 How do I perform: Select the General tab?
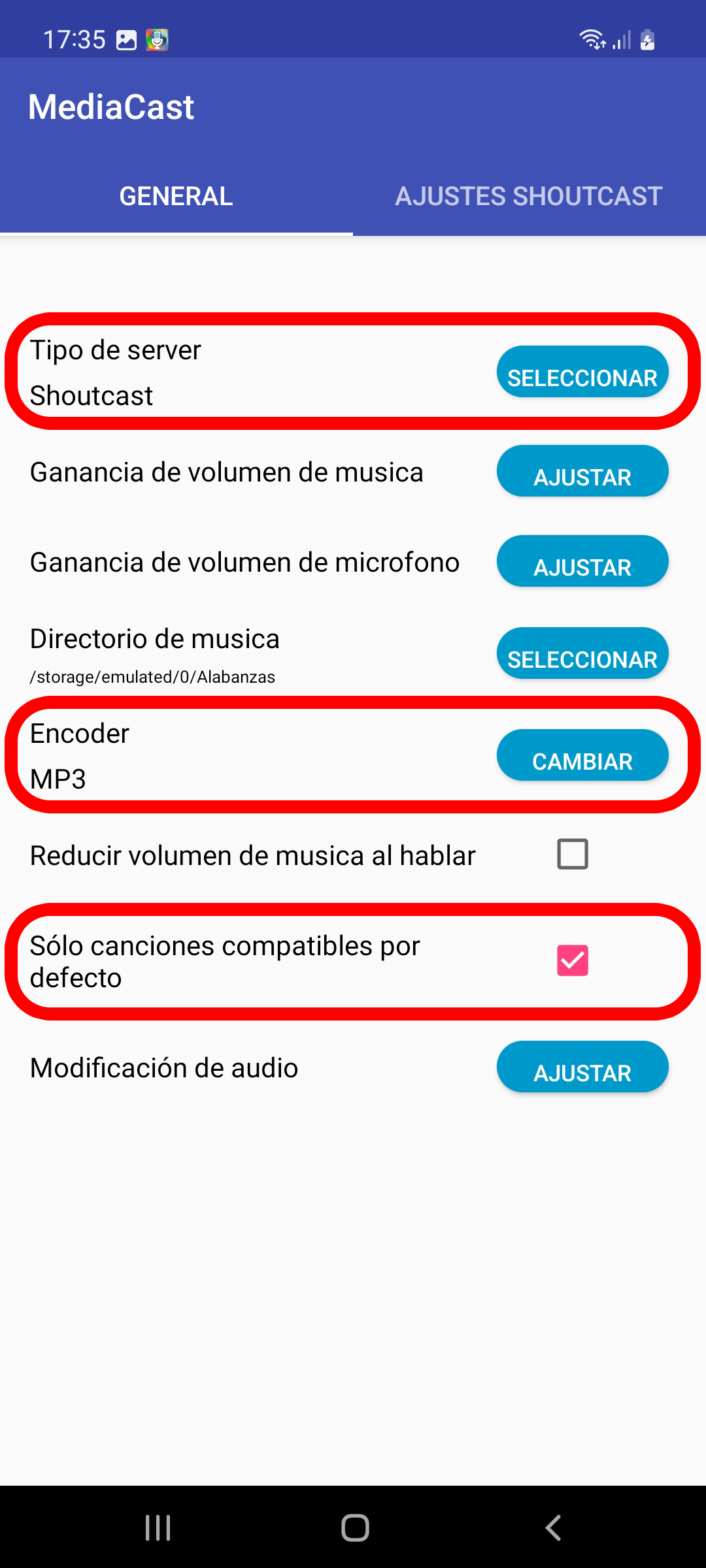pyautogui.click(x=176, y=196)
